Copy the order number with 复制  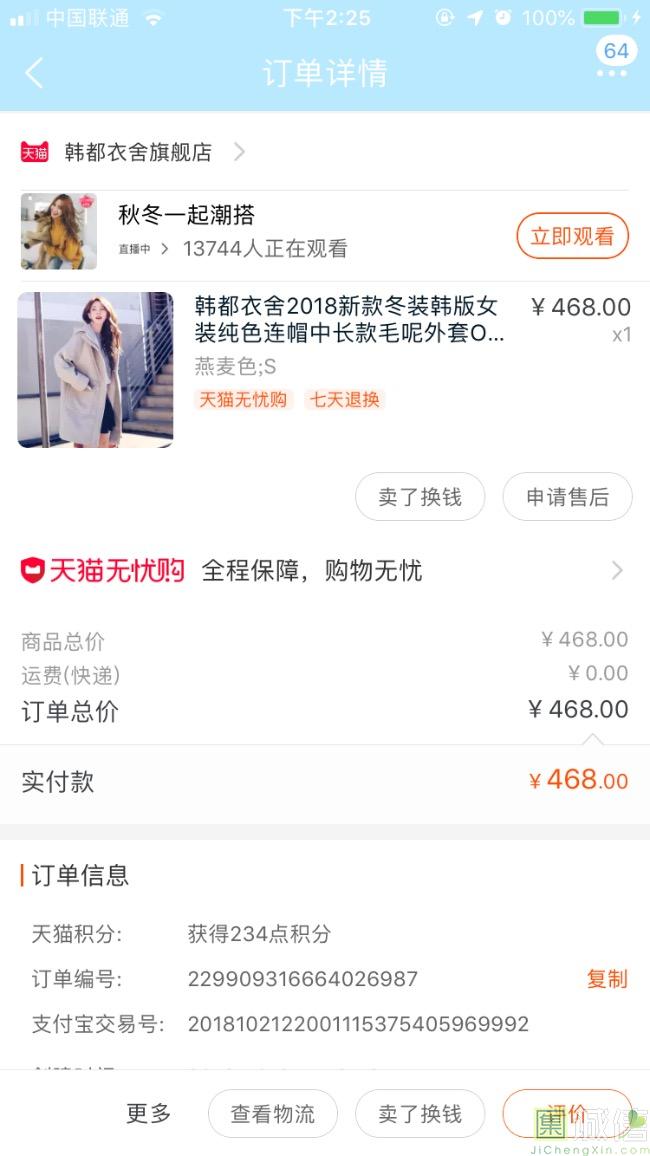(606, 979)
